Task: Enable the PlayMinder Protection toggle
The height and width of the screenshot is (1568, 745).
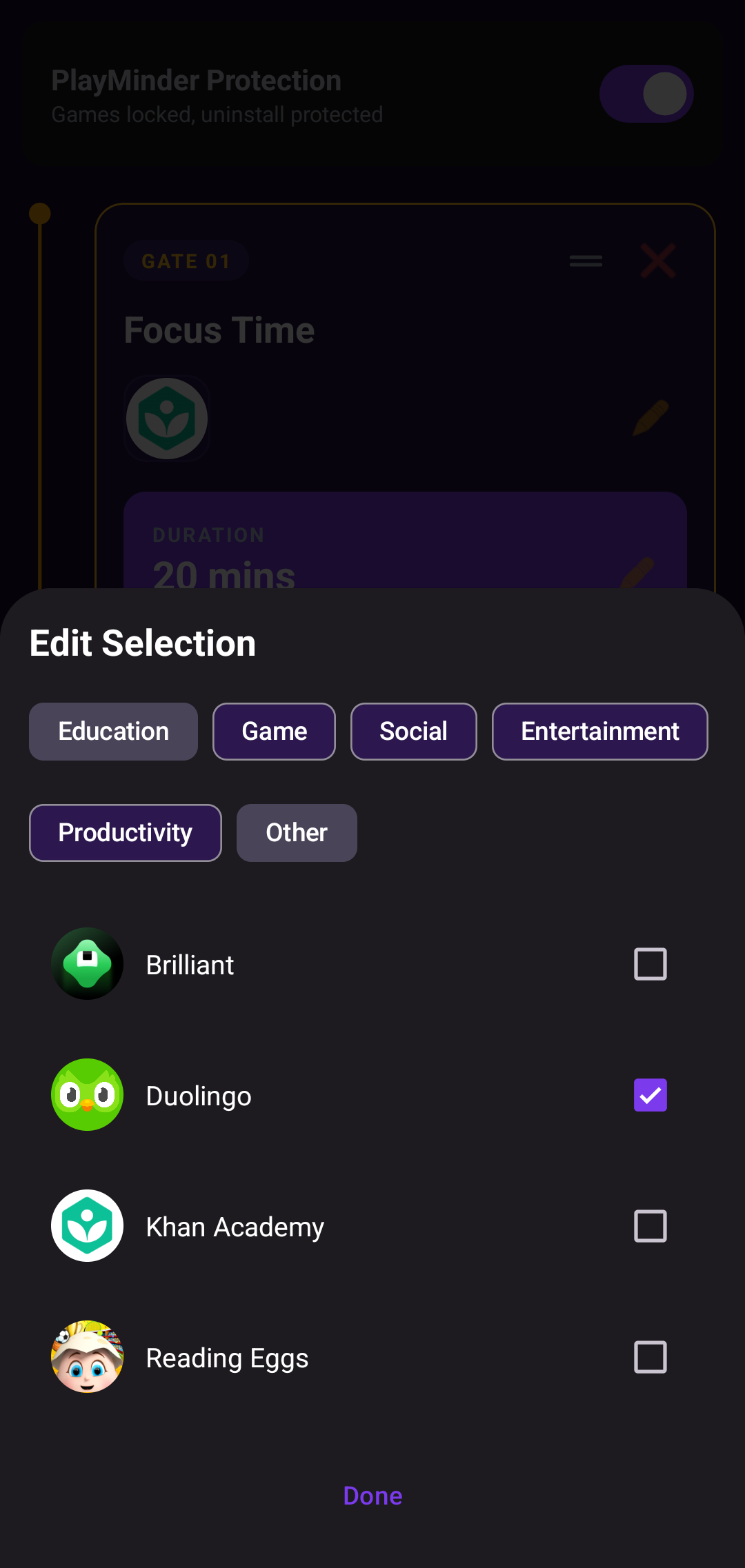Action: [x=646, y=93]
